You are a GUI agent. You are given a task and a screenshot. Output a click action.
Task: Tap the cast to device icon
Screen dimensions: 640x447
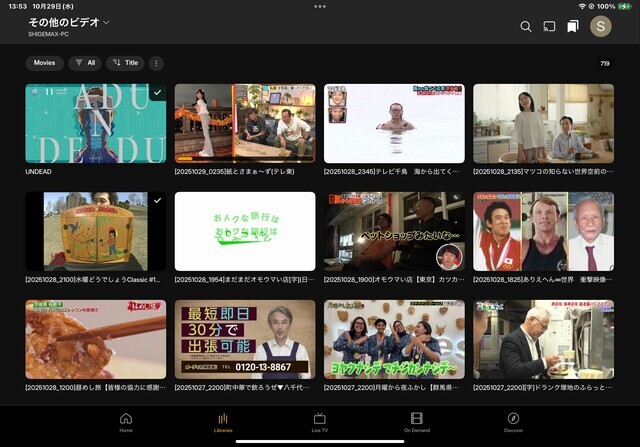[549, 27]
